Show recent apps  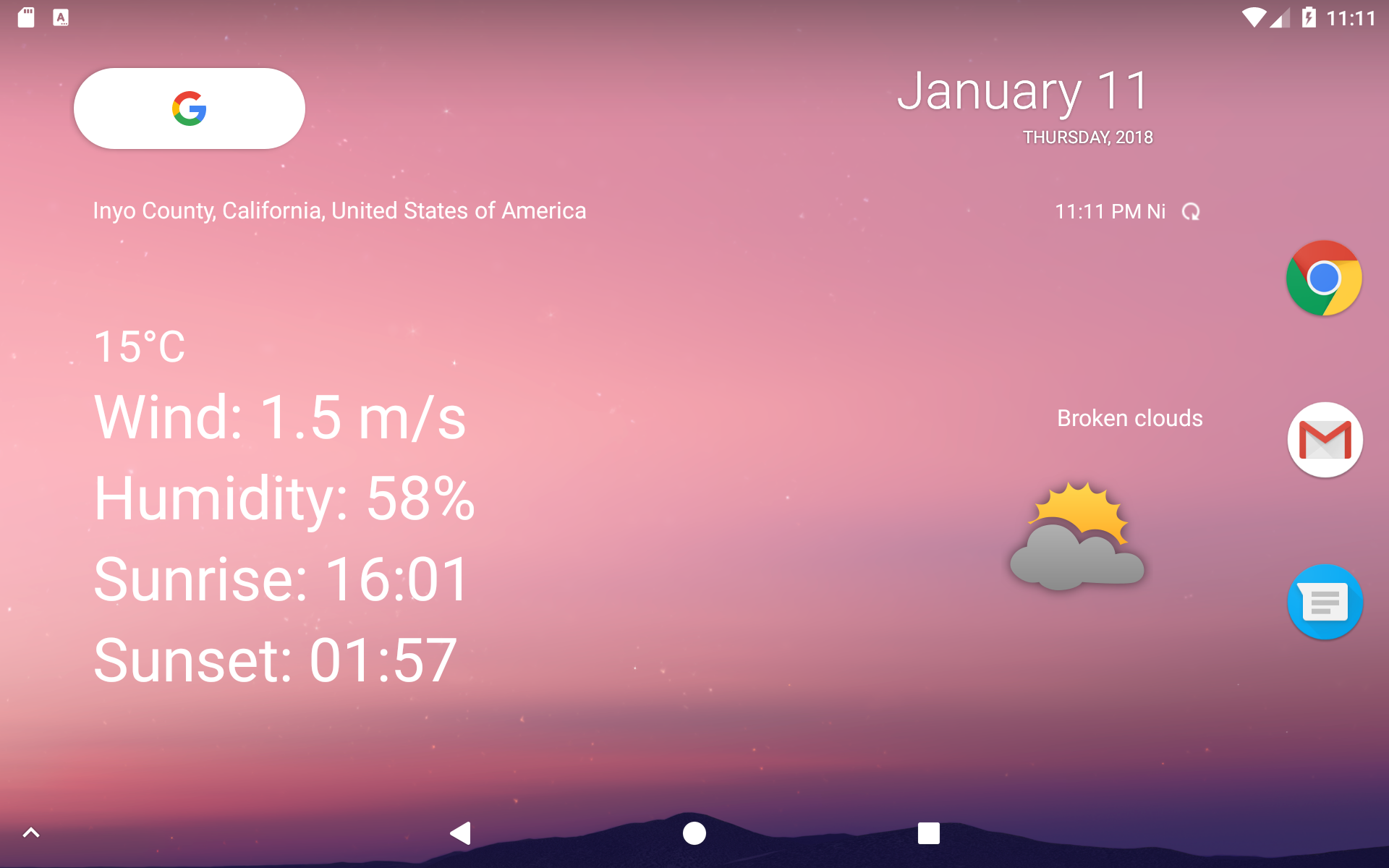coord(928,833)
